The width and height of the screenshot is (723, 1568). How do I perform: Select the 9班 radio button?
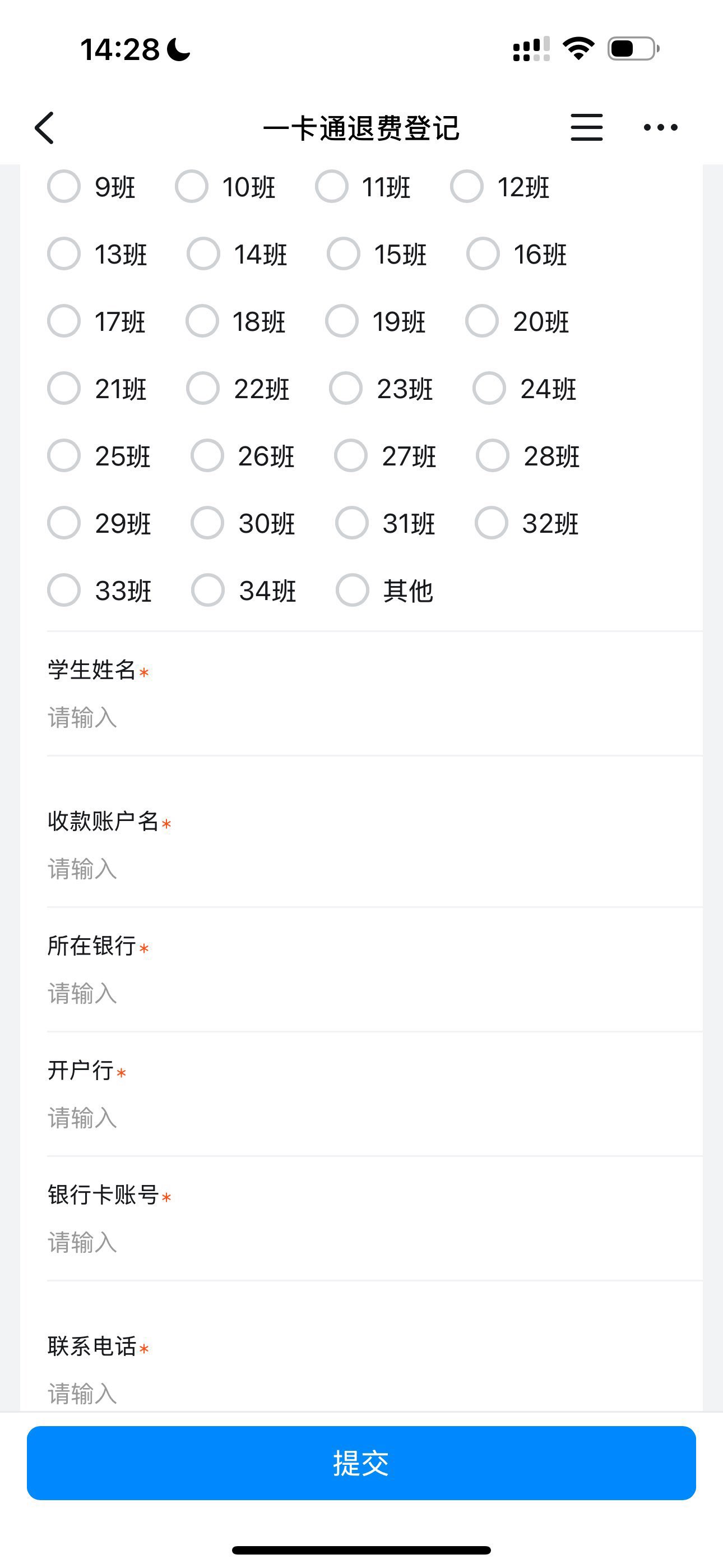pyautogui.click(x=63, y=188)
